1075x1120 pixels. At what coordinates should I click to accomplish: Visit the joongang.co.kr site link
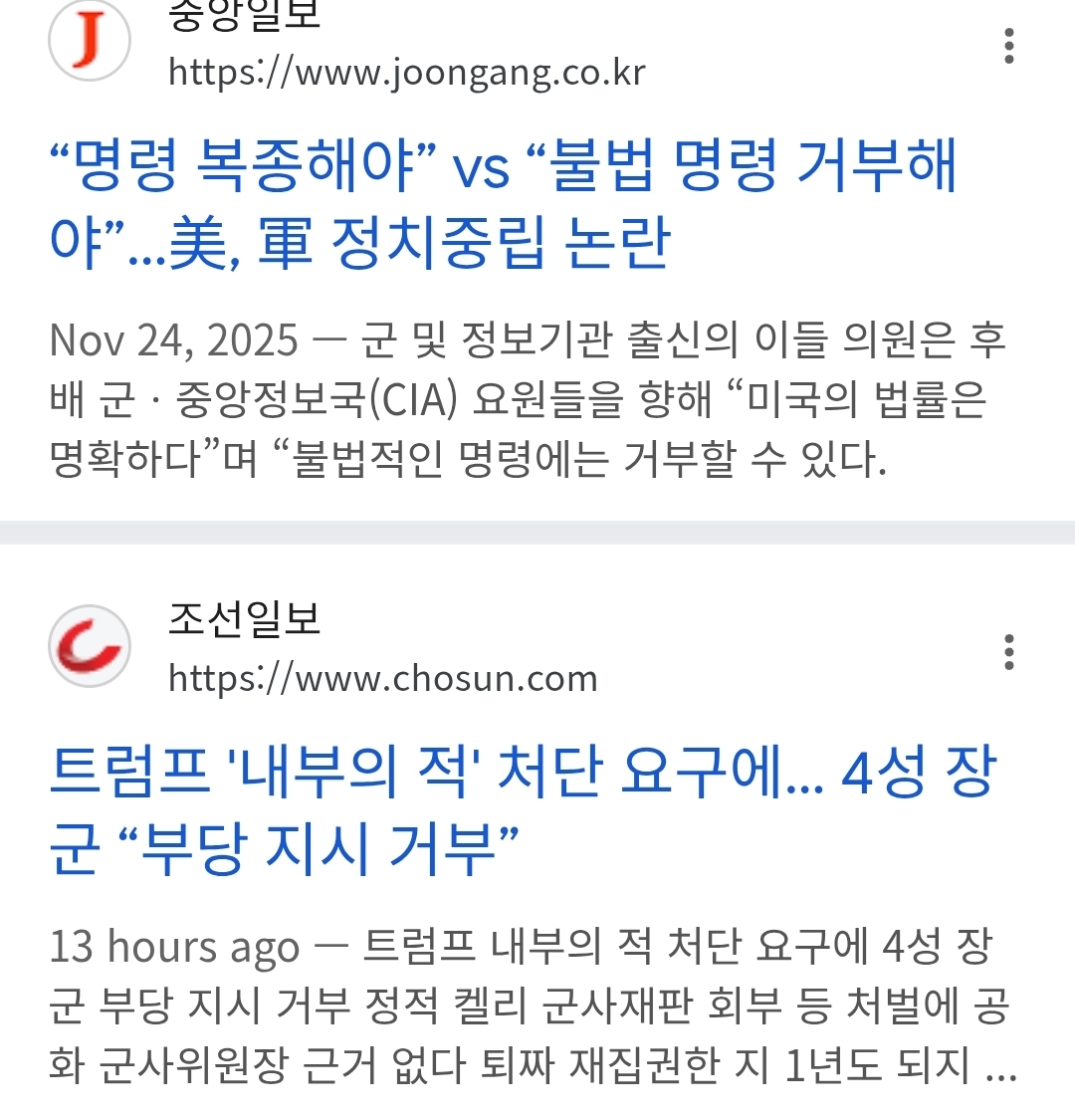pyautogui.click(x=406, y=72)
